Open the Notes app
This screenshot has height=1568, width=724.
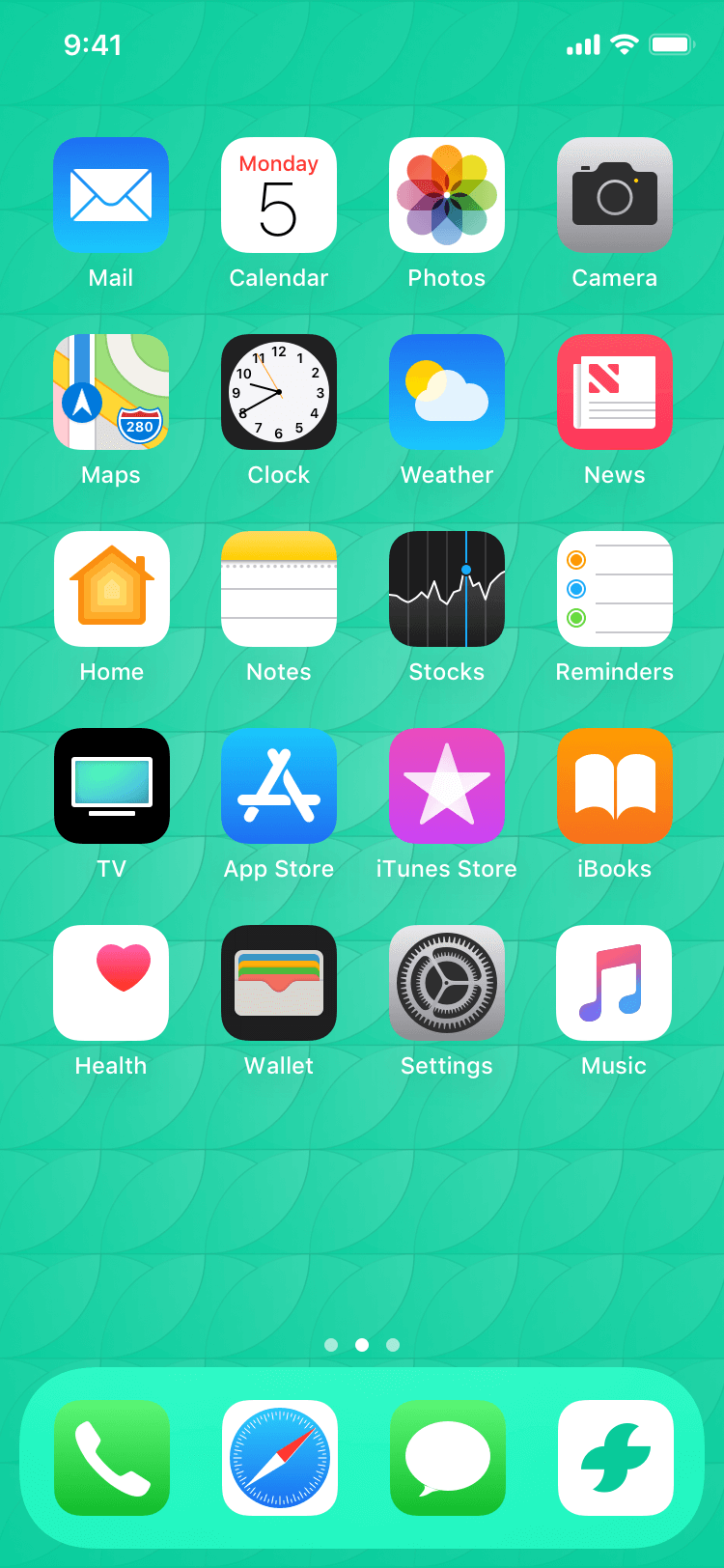click(x=279, y=589)
